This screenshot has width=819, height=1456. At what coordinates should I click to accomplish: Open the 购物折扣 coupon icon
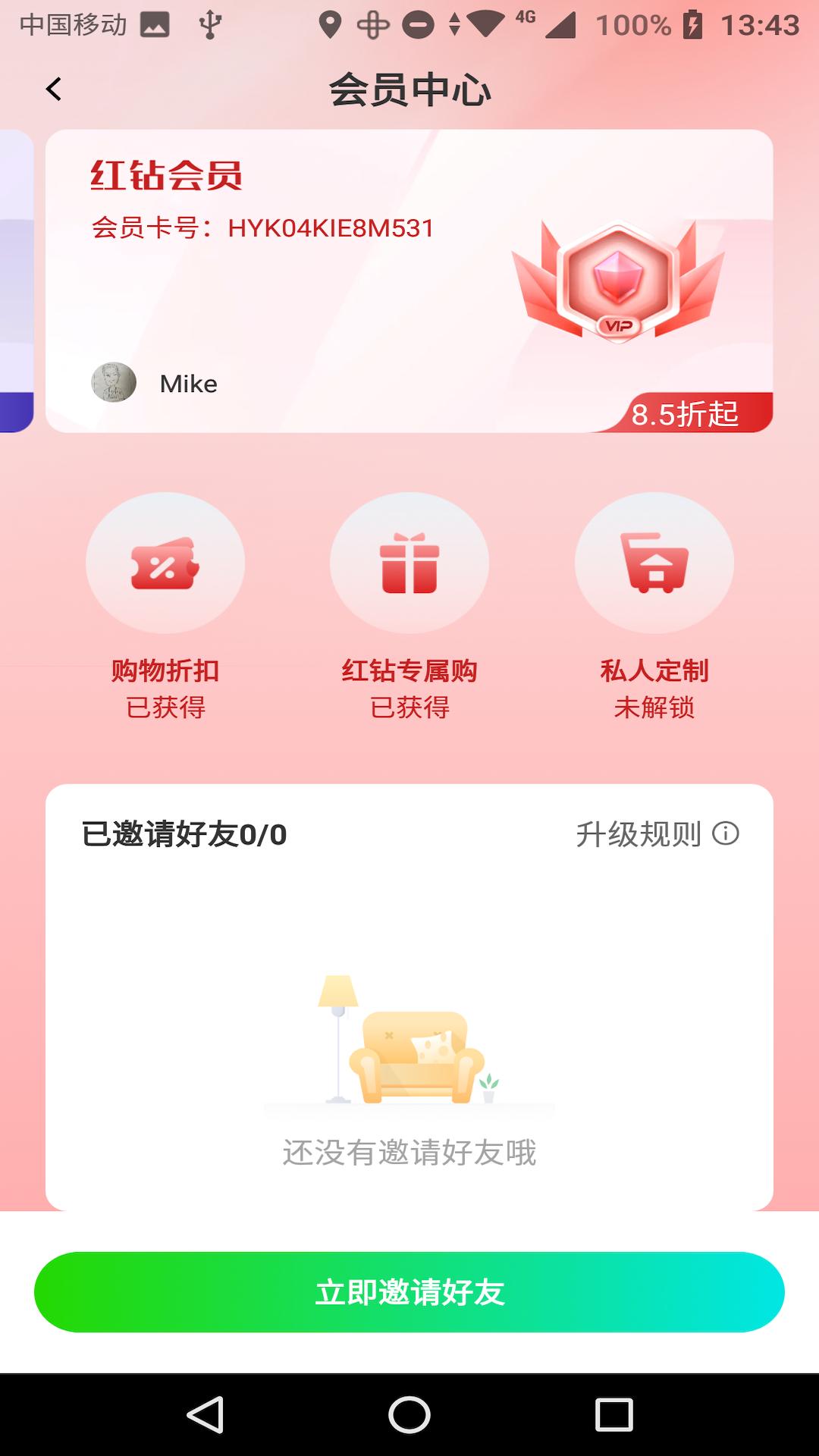pyautogui.click(x=165, y=563)
